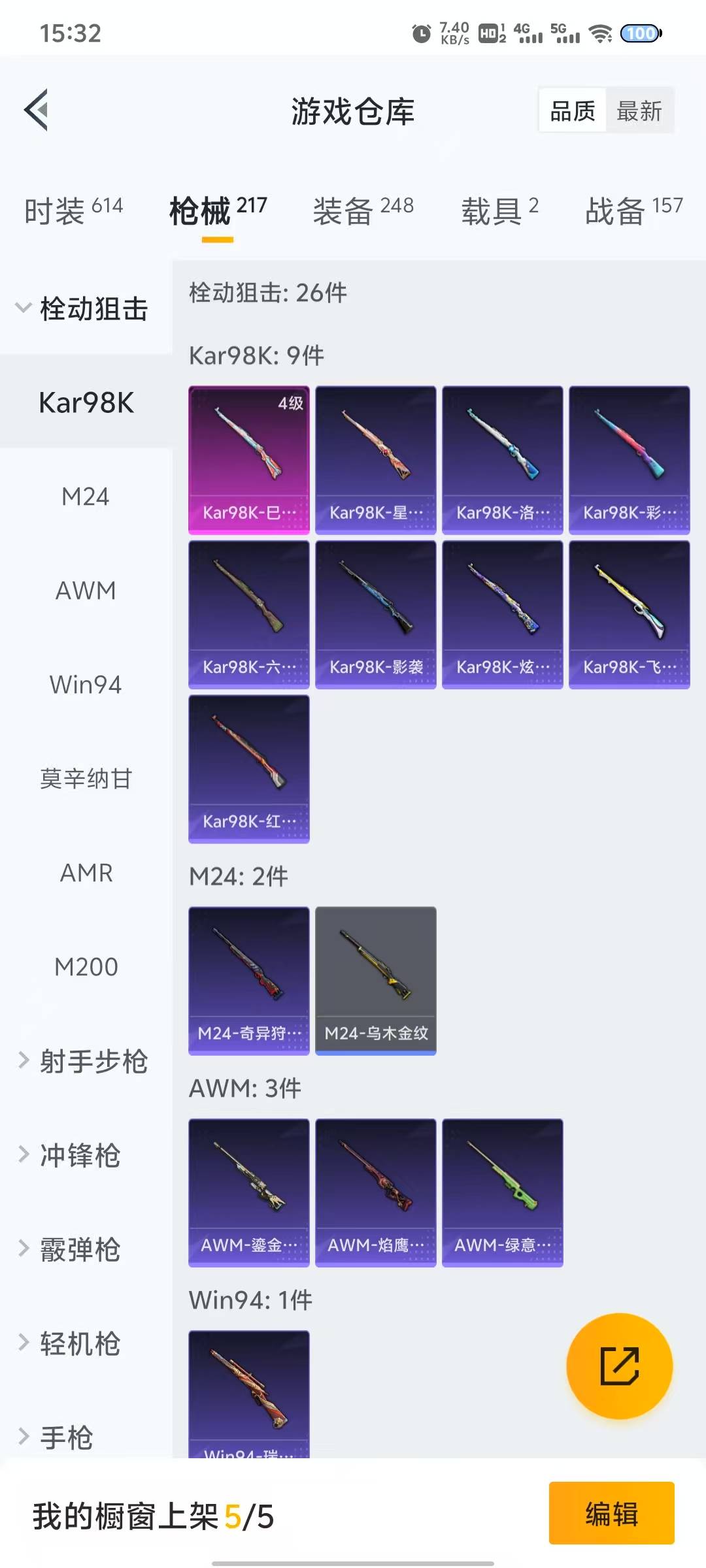Open the level 4 Kar98K-巳 skin
Image resolution: width=706 pixels, height=1568 pixels.
tap(248, 460)
